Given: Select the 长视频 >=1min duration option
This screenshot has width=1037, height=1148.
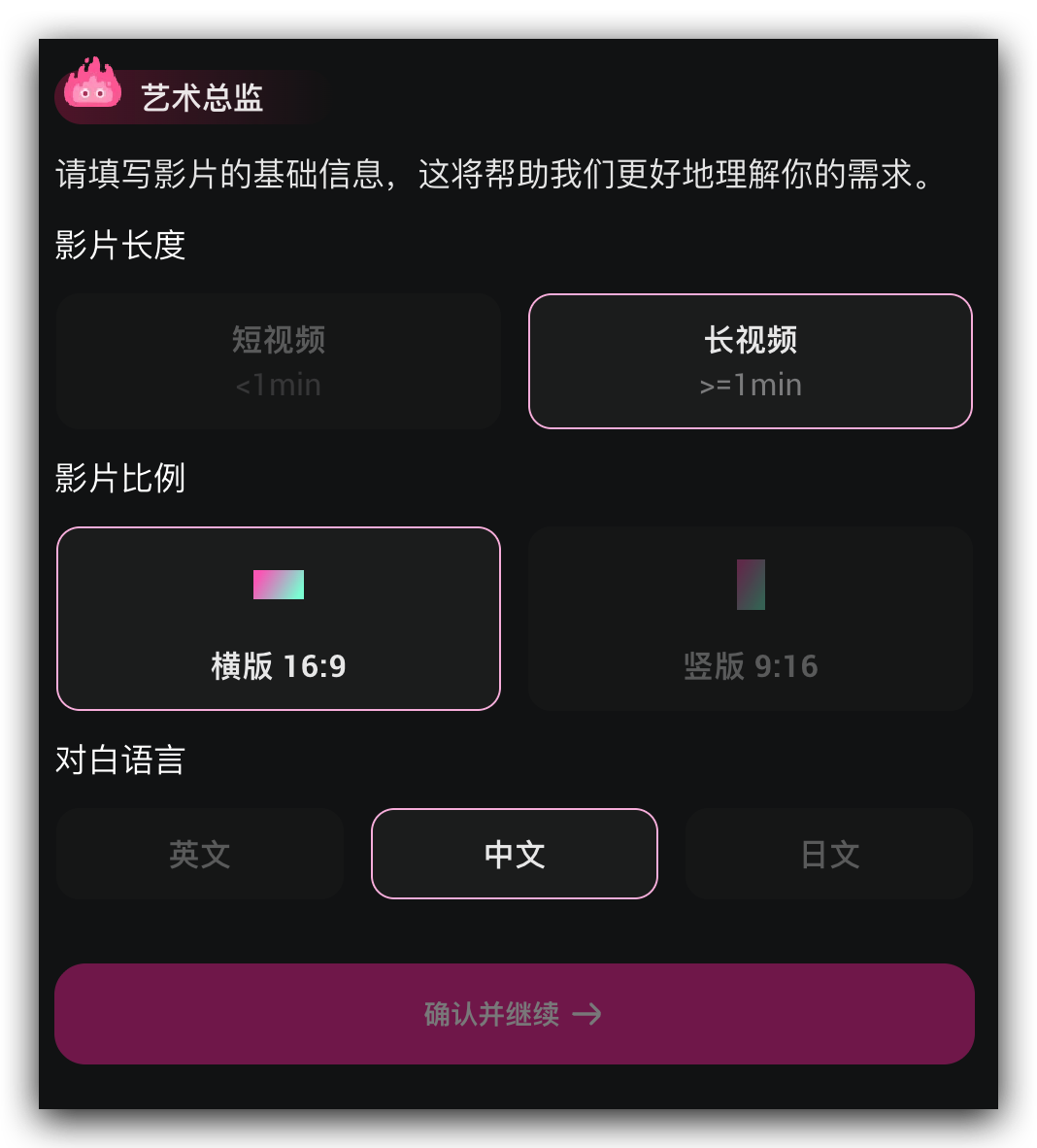Looking at the screenshot, I should point(751,361).
